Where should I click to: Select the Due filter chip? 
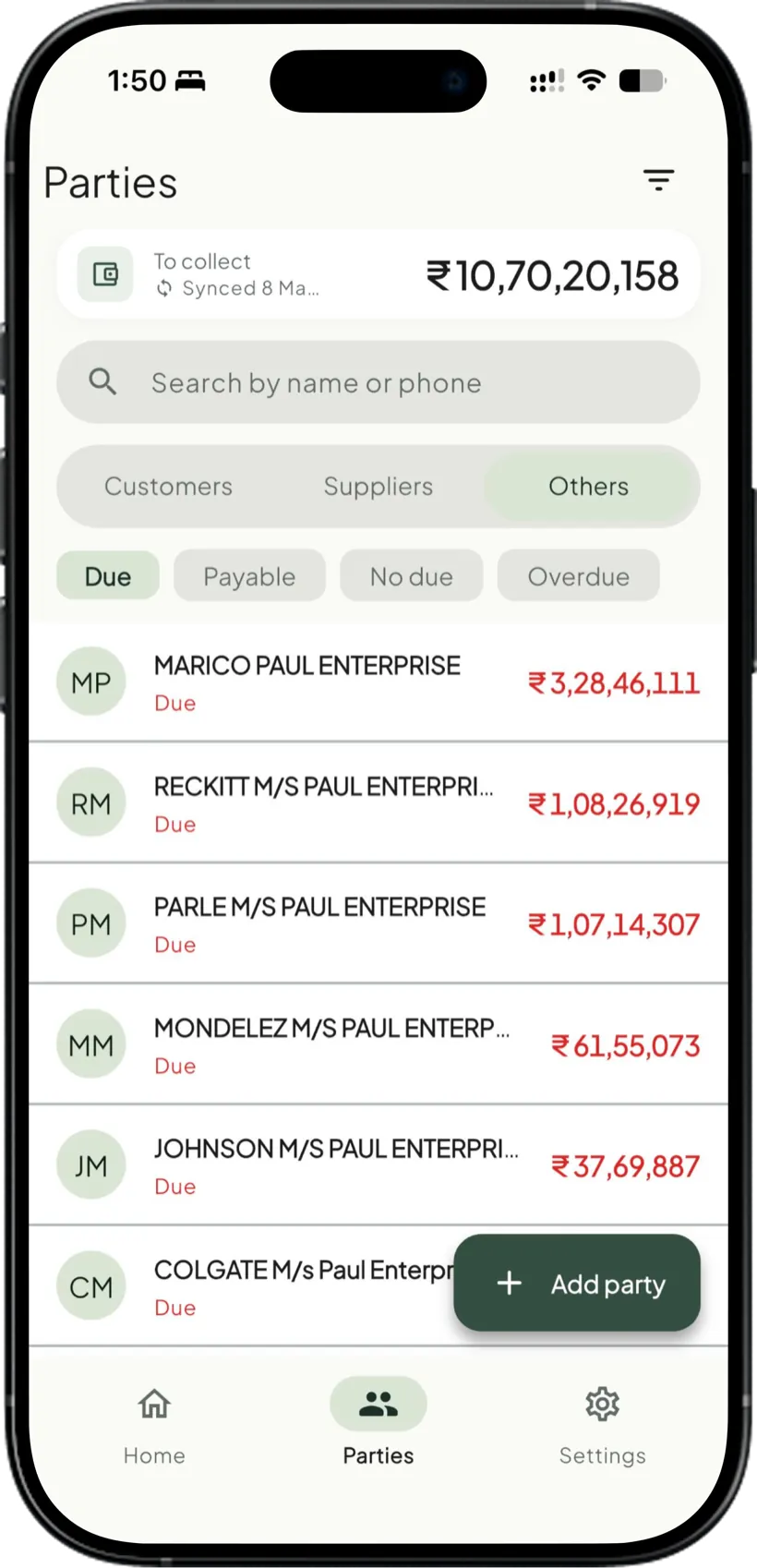click(108, 576)
